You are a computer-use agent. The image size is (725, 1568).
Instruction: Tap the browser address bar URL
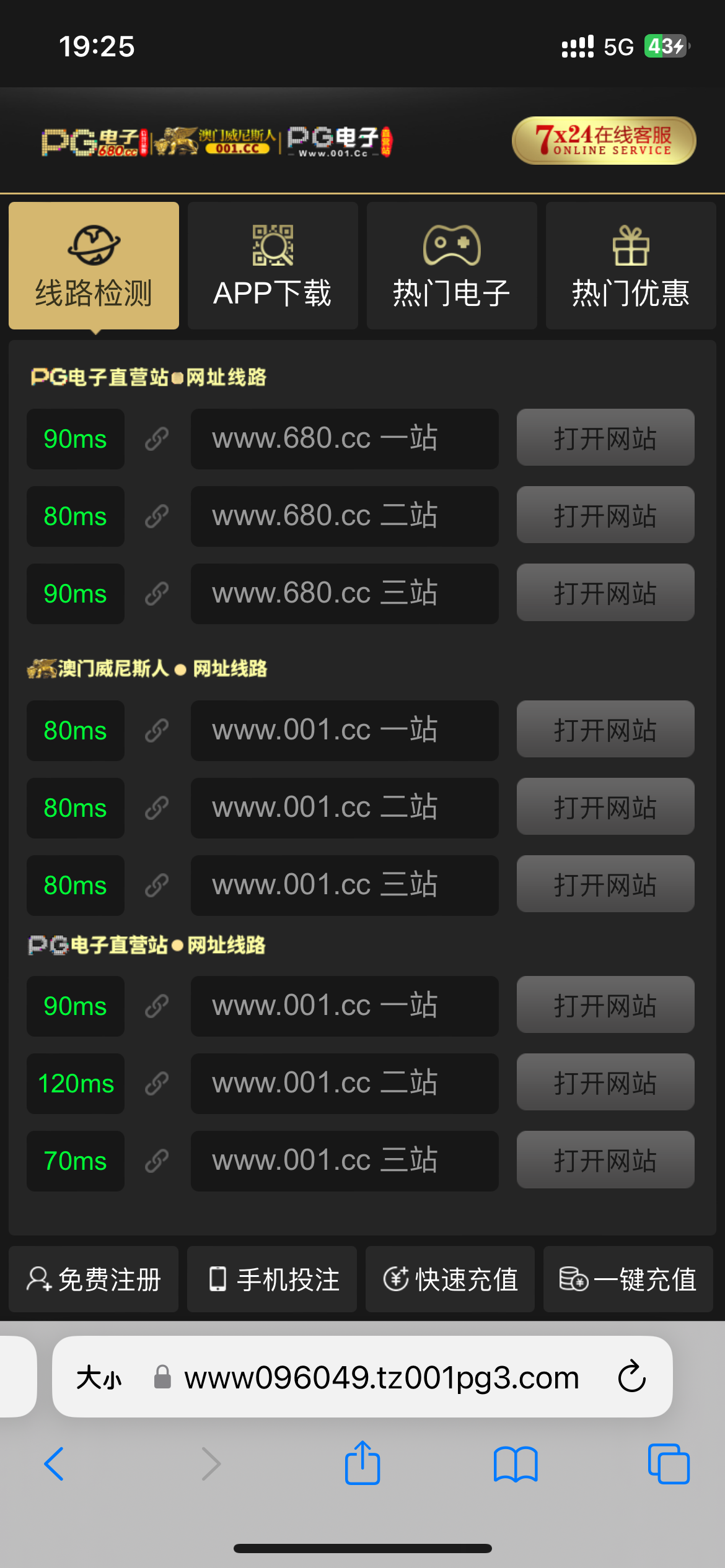(382, 1378)
